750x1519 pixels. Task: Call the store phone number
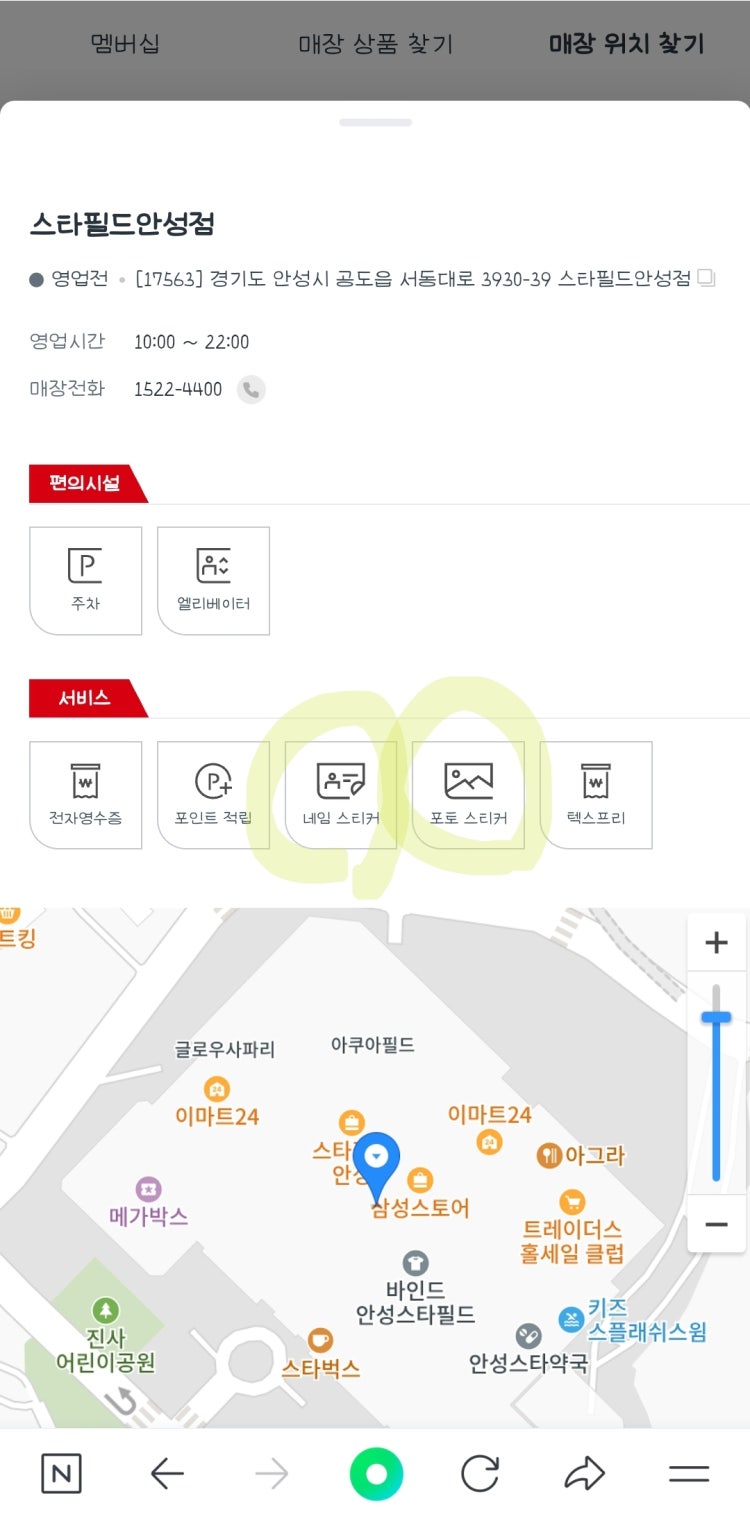pyautogui.click(x=251, y=389)
